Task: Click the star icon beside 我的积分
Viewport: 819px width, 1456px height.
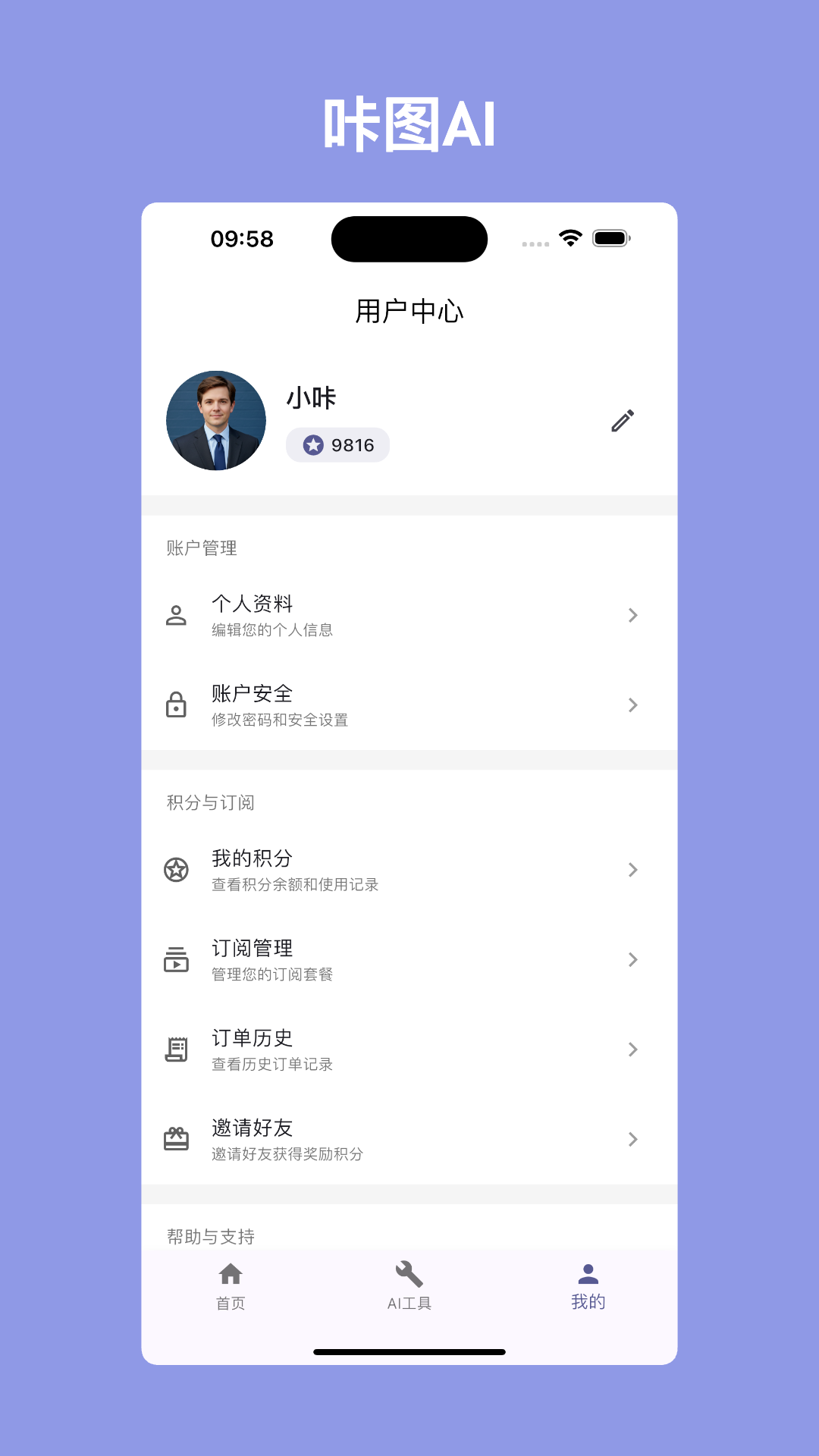Action: tap(176, 870)
